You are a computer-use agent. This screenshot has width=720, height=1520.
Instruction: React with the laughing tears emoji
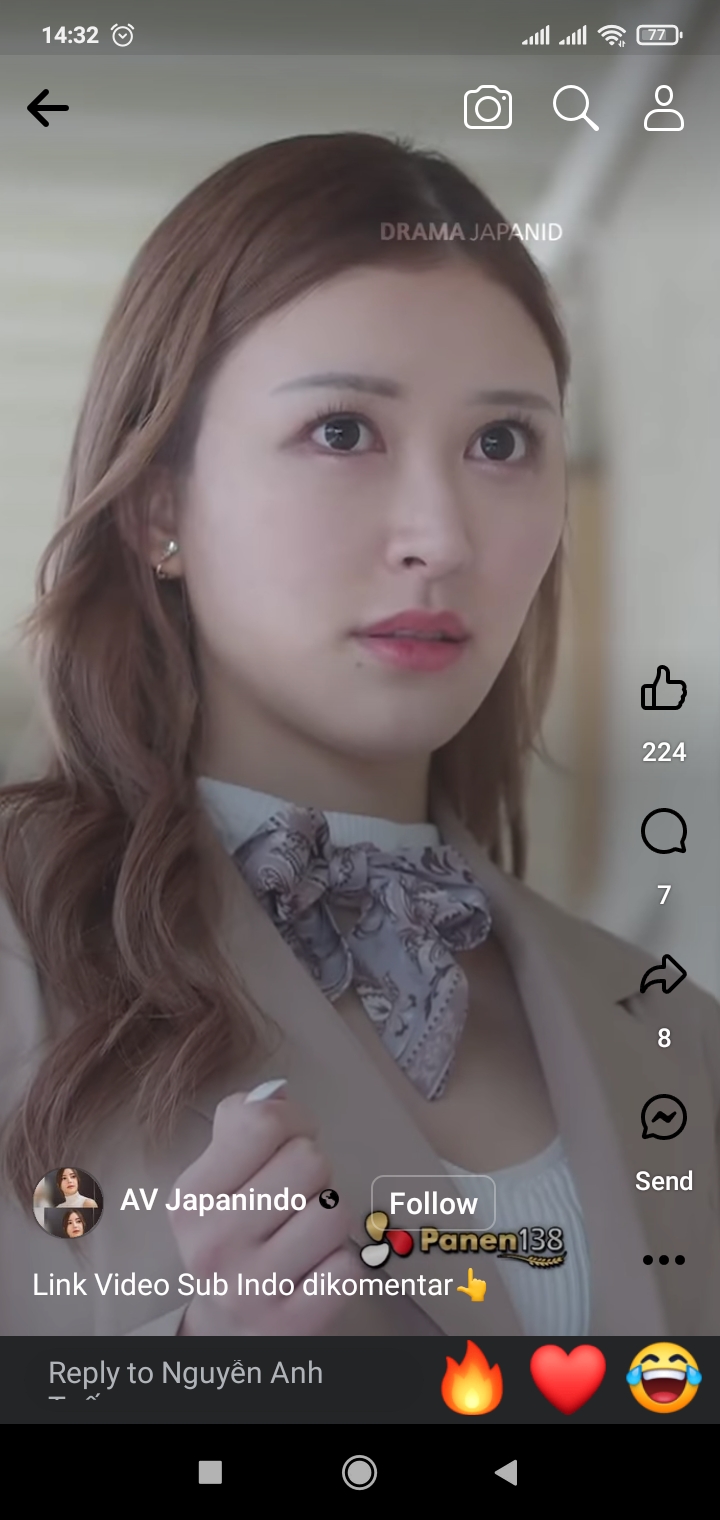click(x=663, y=1378)
